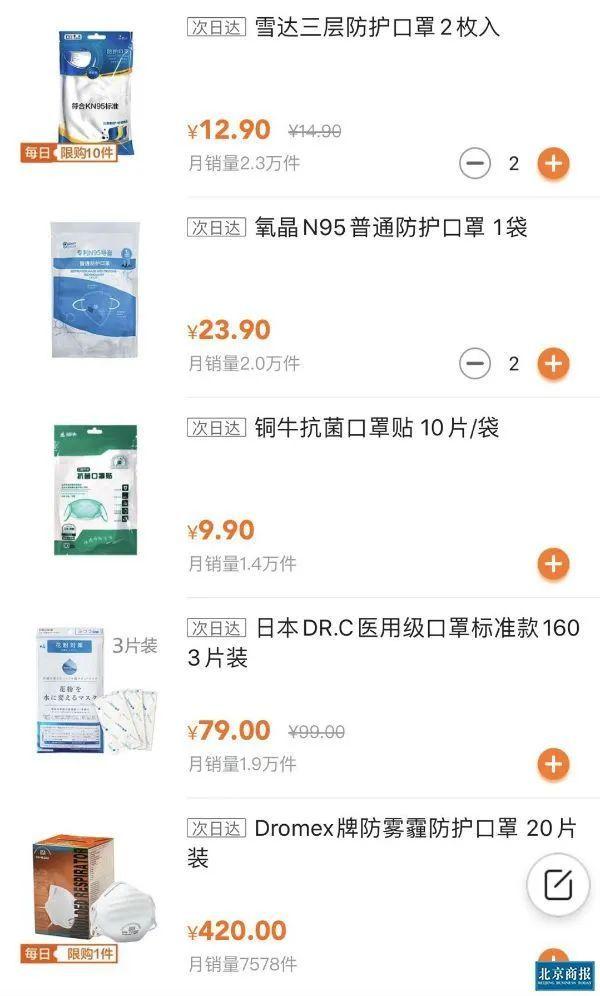Image resolution: width=600 pixels, height=996 pixels.
Task: View the 日本DR.C医用级口罩 product image
Action: pos(95,689)
